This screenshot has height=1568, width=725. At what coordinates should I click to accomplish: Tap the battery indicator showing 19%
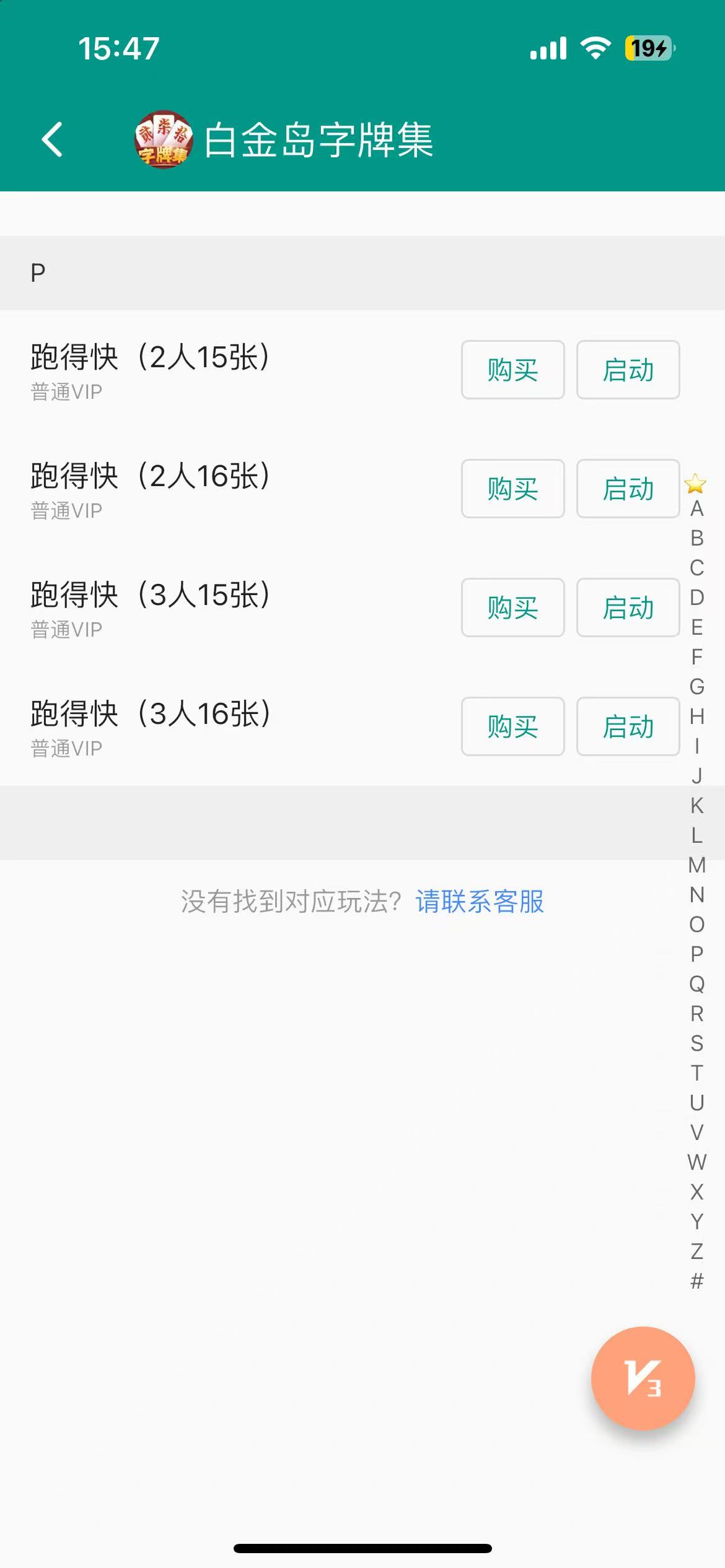646,48
